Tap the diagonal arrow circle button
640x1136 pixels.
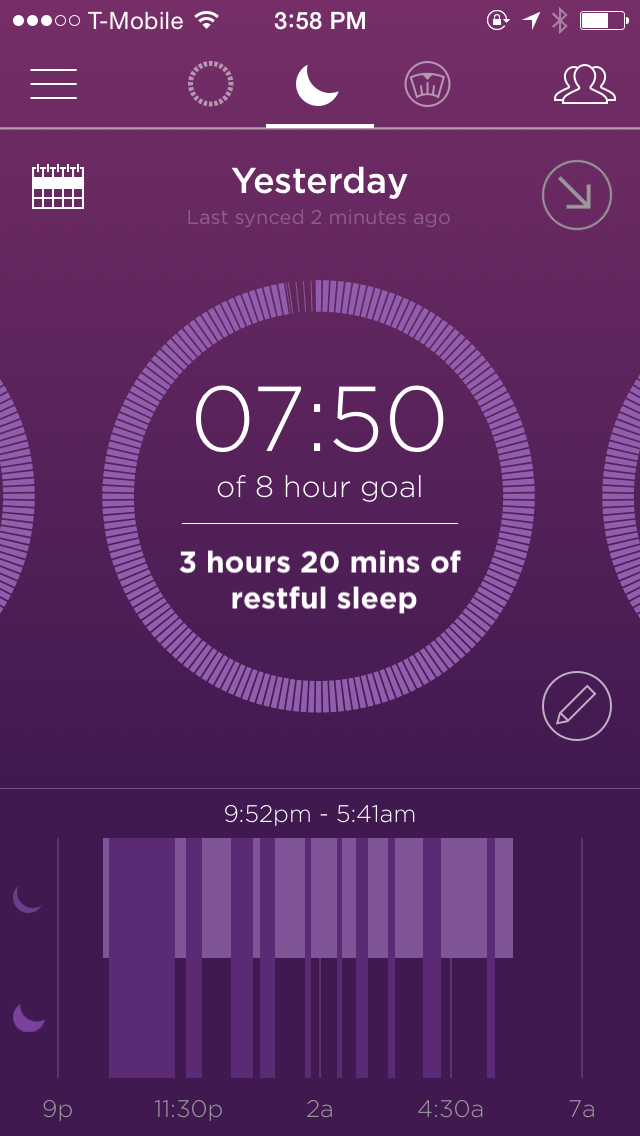(577, 196)
